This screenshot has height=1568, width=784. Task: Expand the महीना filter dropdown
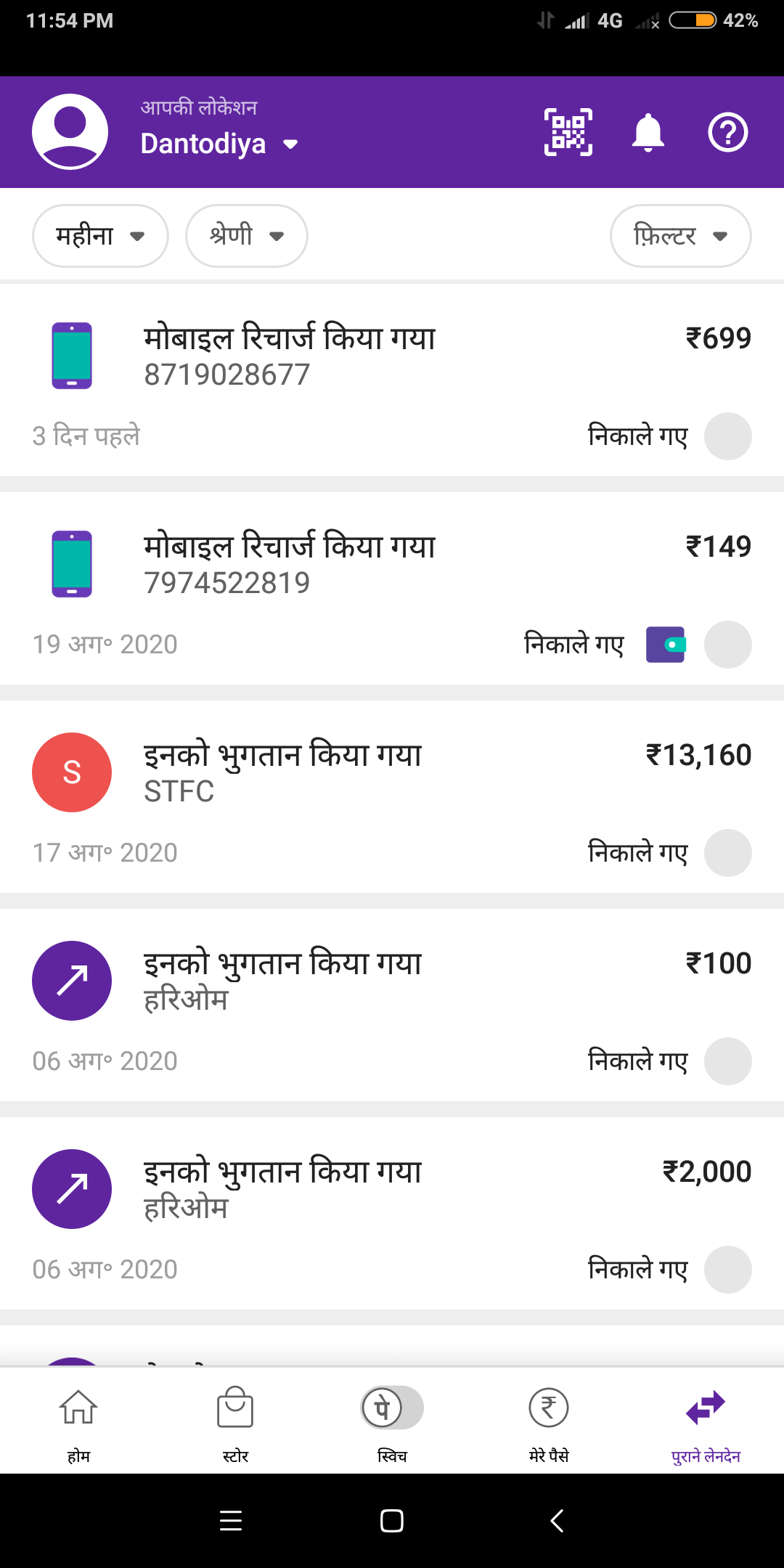pyautogui.click(x=100, y=236)
